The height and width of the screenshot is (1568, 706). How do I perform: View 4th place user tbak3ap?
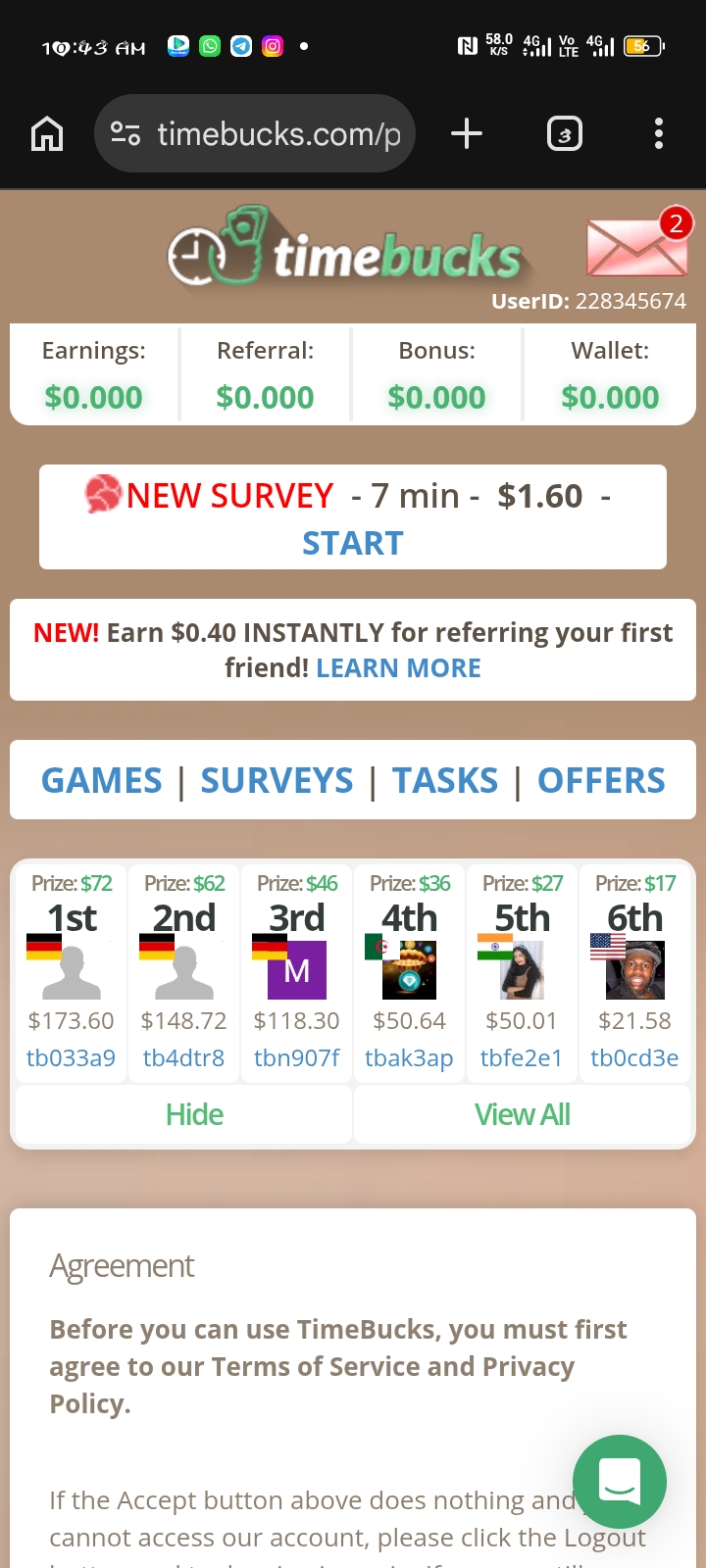tap(409, 1058)
